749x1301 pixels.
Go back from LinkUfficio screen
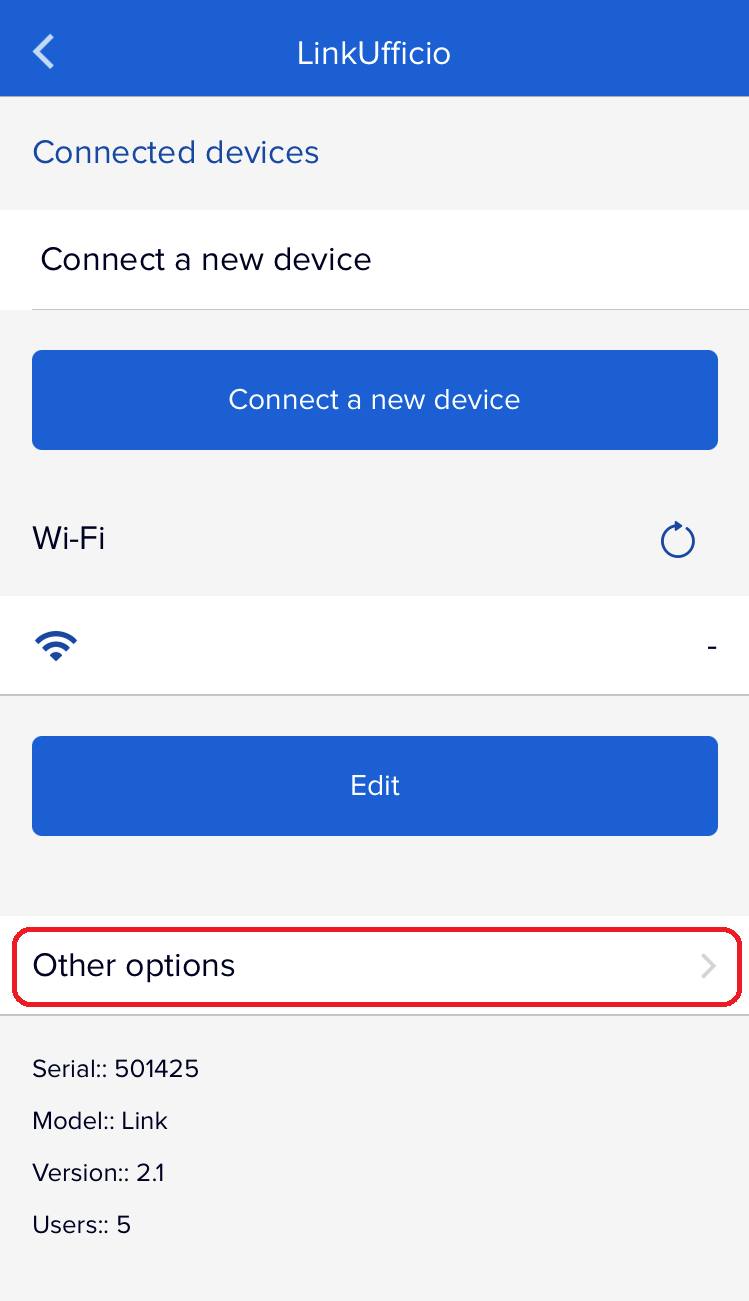43,51
